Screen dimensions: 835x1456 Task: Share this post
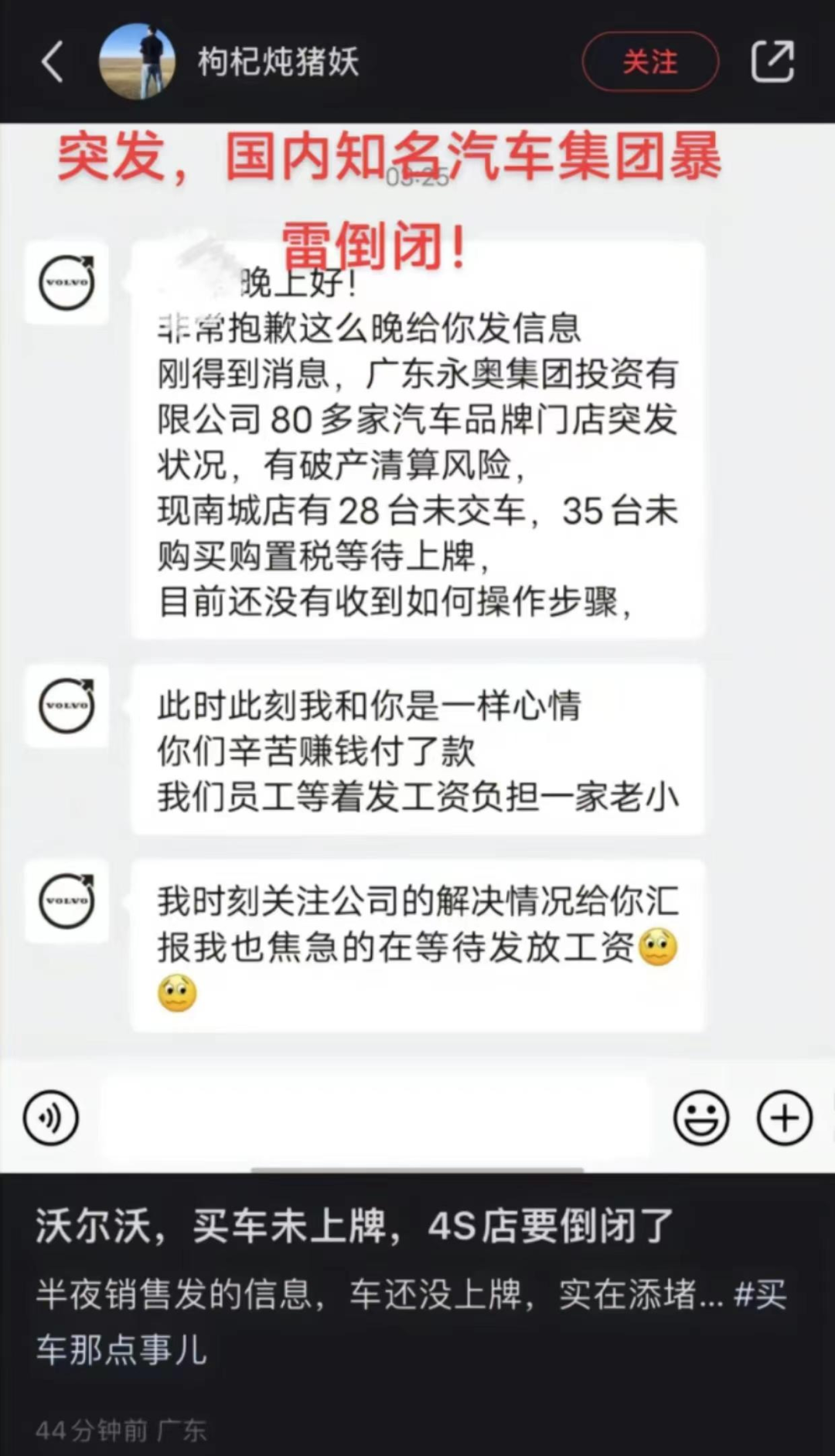tap(772, 62)
